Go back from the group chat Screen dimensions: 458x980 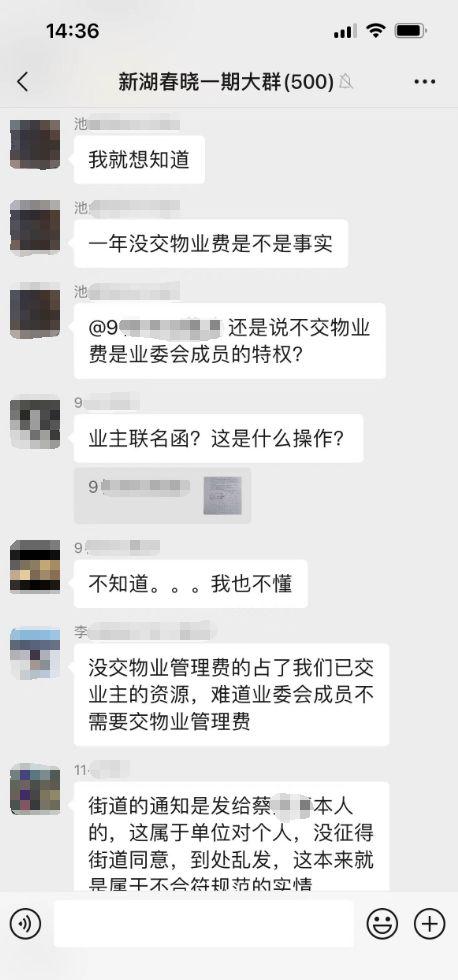[23, 82]
